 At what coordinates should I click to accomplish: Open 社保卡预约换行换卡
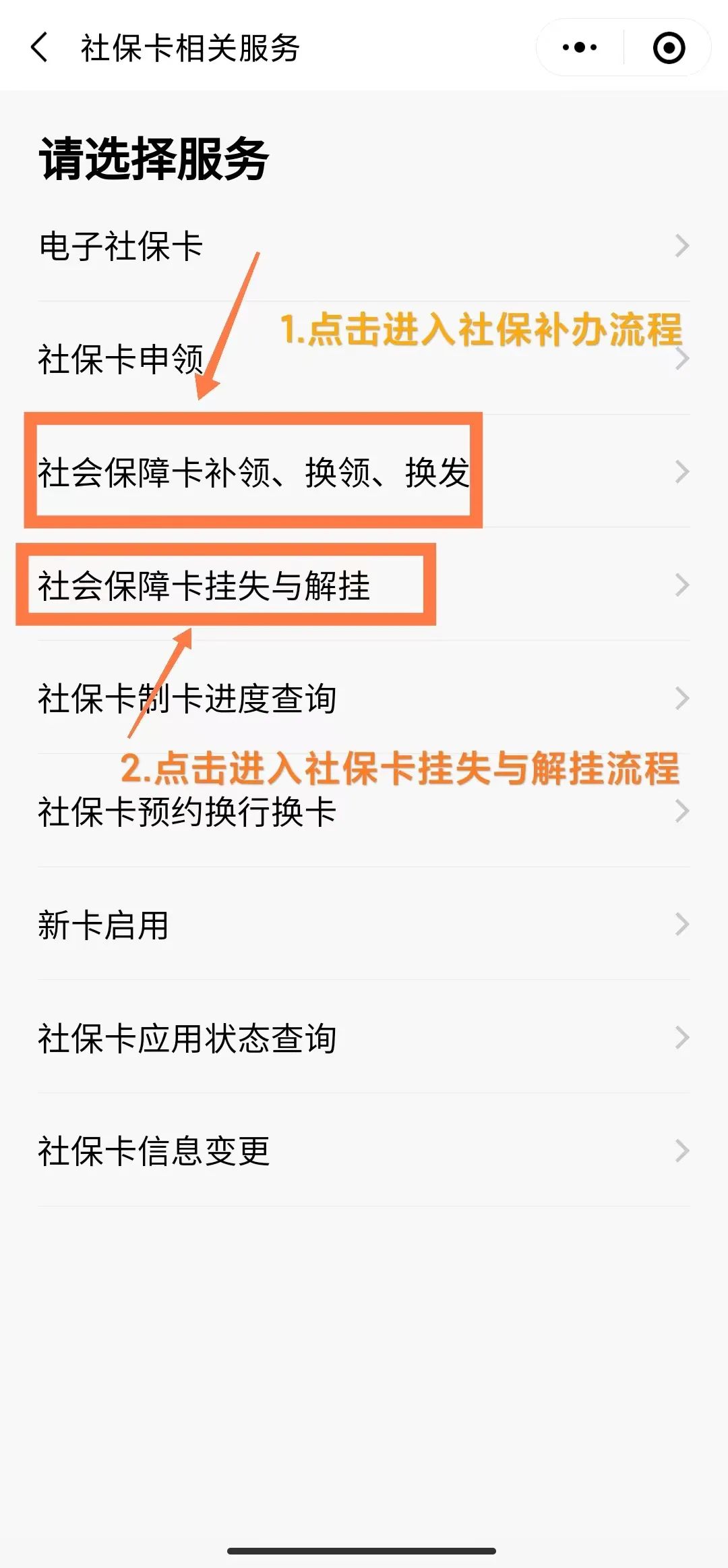[364, 812]
